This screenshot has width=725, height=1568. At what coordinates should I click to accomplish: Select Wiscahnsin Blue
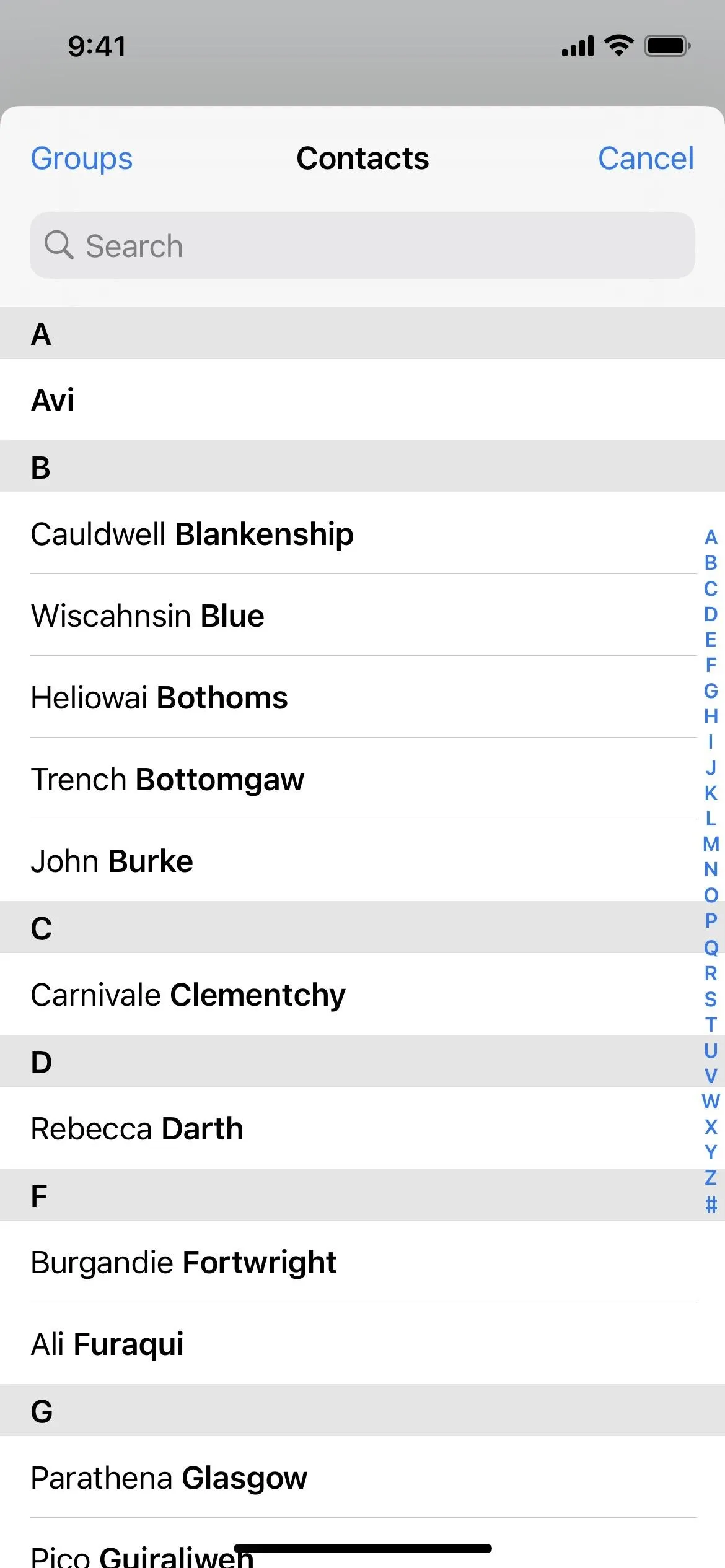point(362,615)
